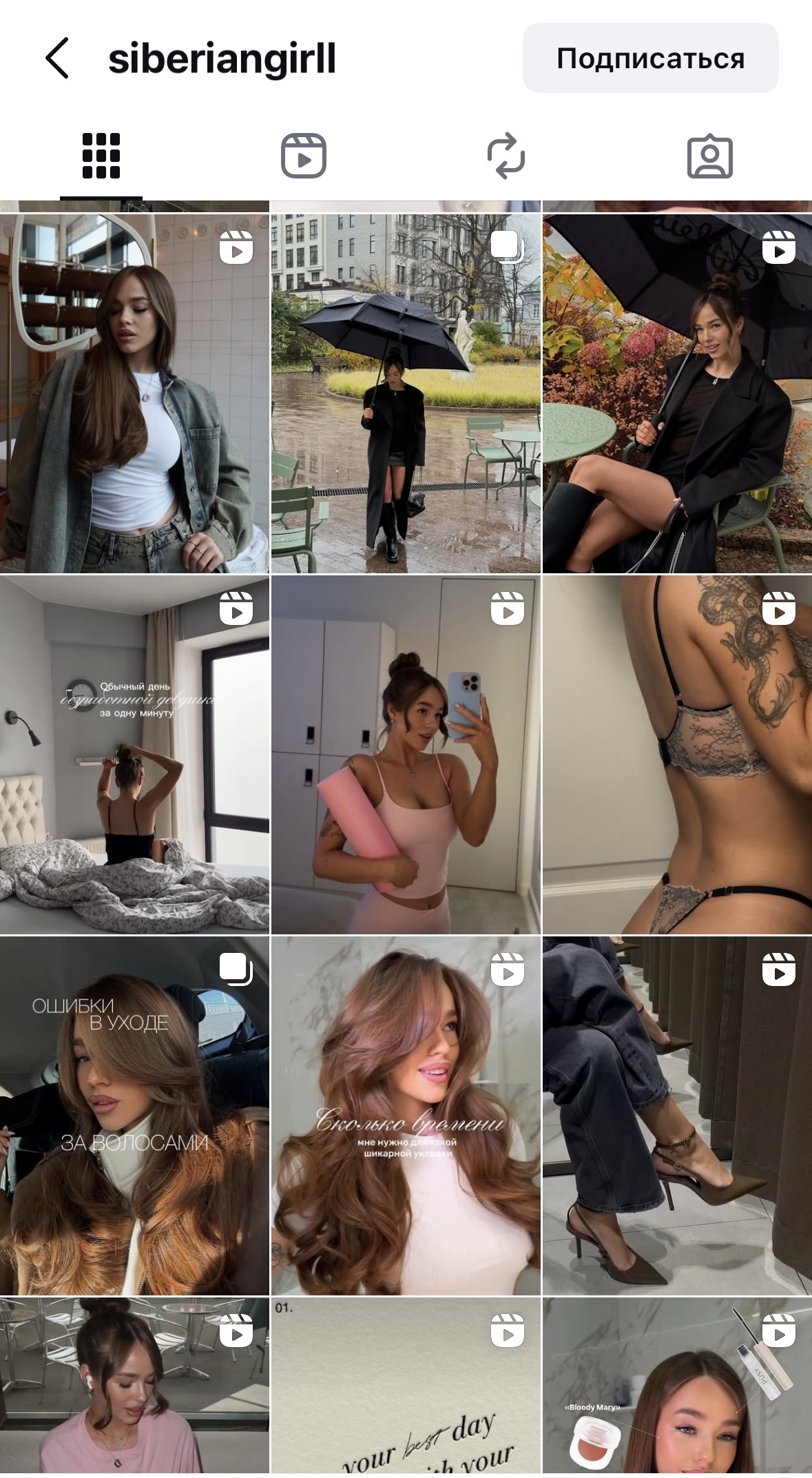Open the reposts tab
812x1478 pixels.
pos(506,156)
